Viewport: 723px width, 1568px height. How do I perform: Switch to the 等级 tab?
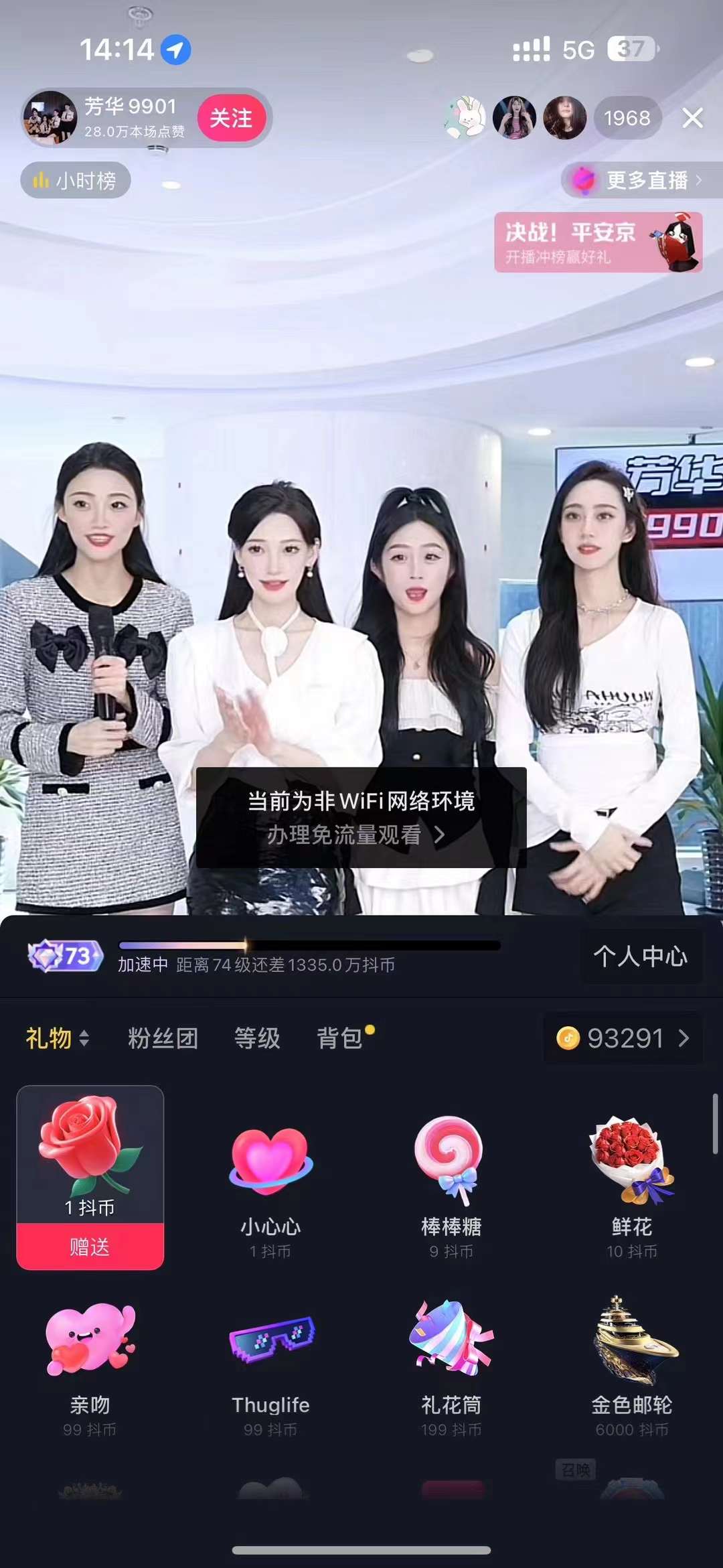pos(257,1038)
